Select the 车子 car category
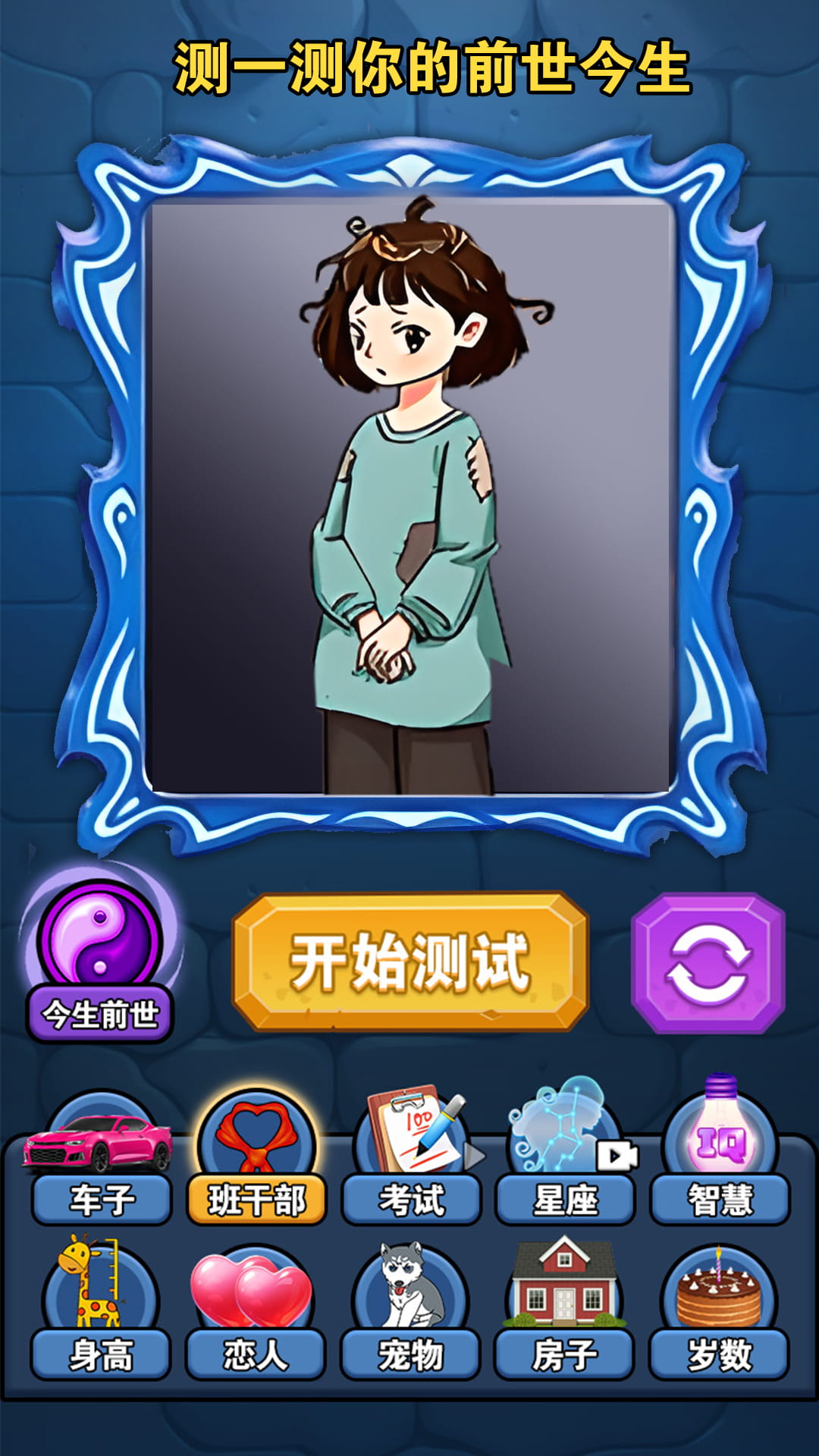Image resolution: width=819 pixels, height=1456 pixels. pyautogui.click(x=101, y=1160)
